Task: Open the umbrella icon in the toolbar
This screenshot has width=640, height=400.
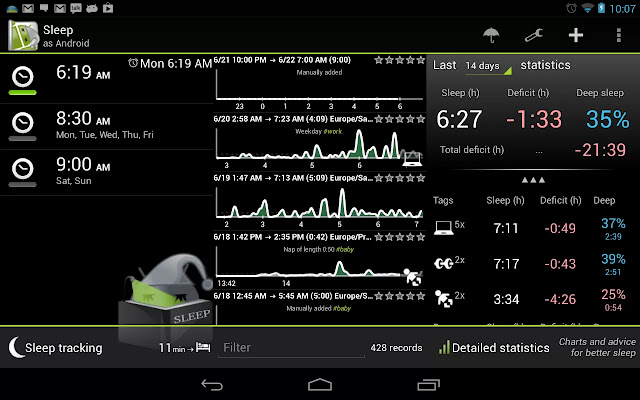Action: point(491,36)
